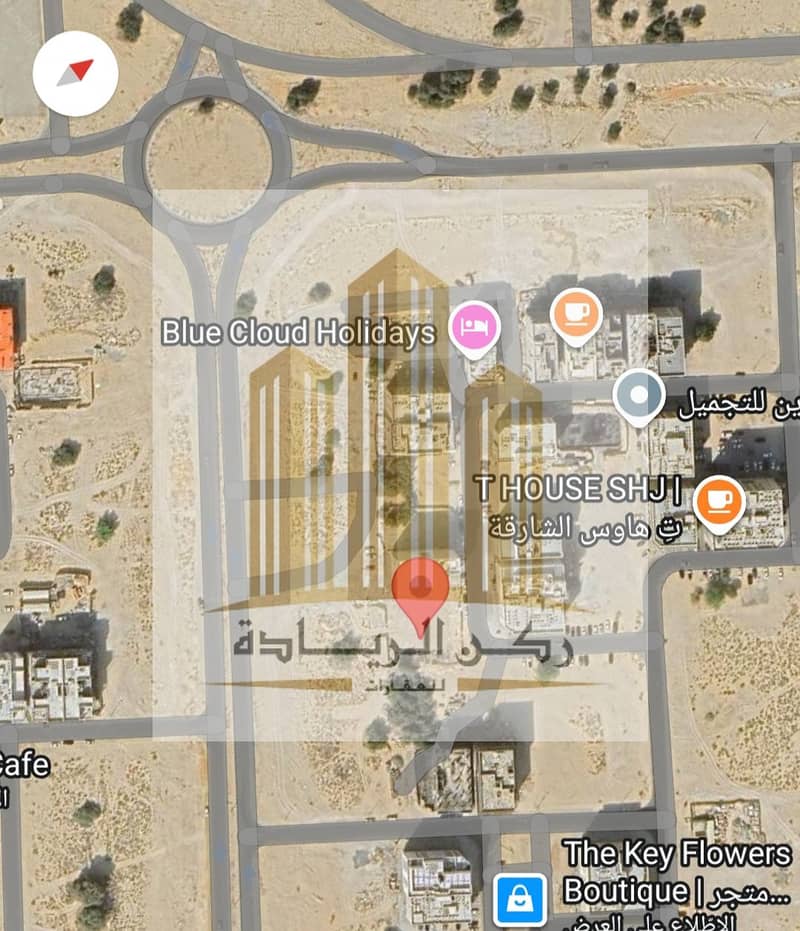Click the orange coffee cup icon near the top
Screen dimensions: 800x931
point(574,315)
